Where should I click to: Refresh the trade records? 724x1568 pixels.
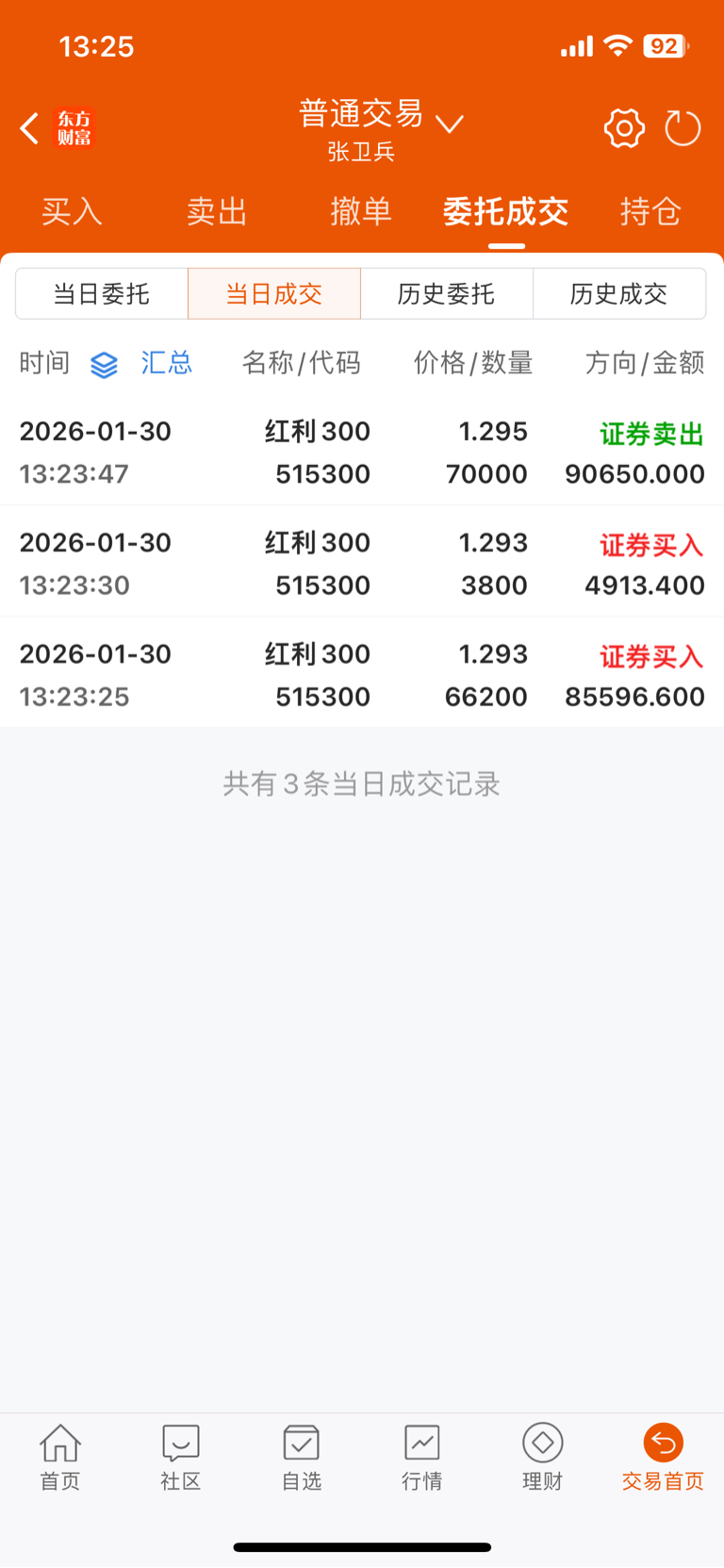tap(683, 128)
